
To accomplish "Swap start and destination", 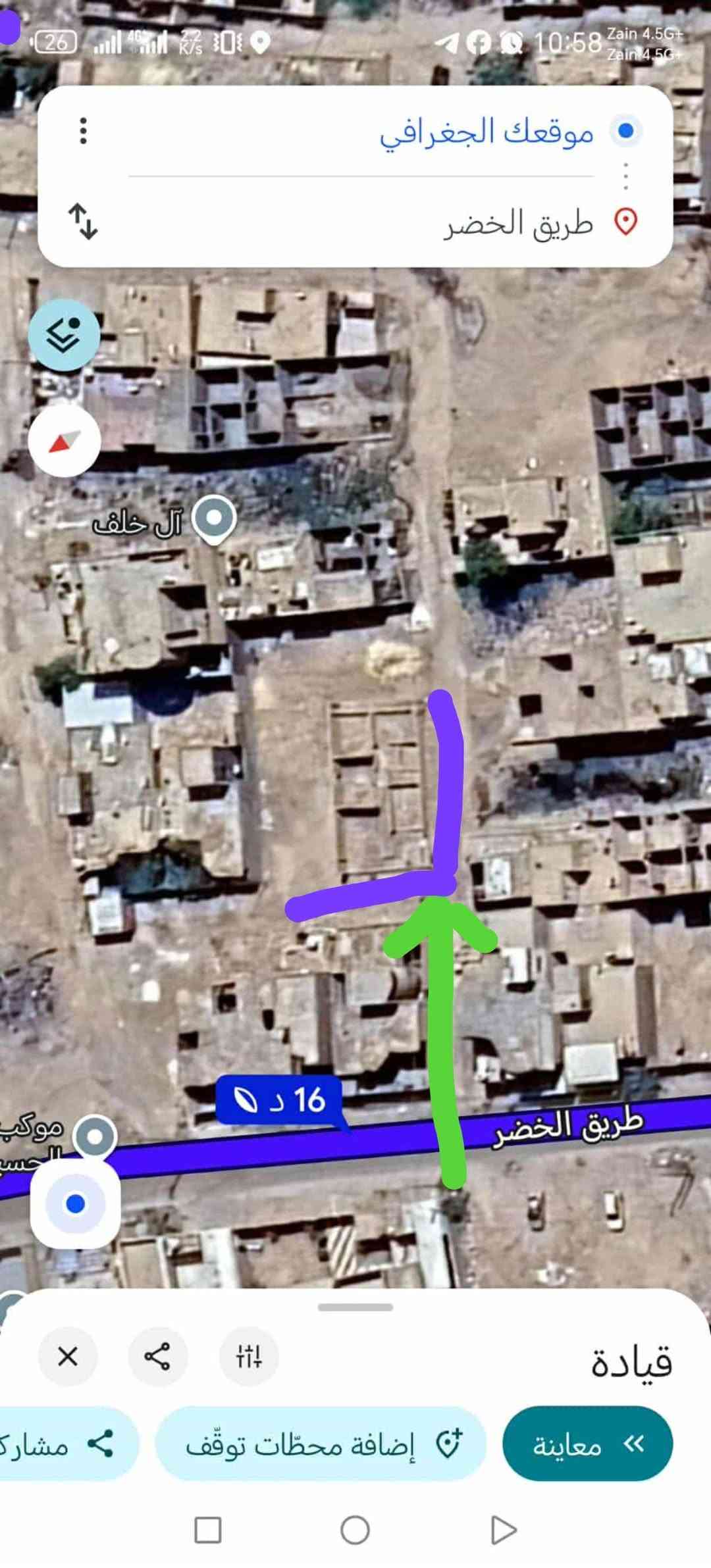I will click(83, 221).
